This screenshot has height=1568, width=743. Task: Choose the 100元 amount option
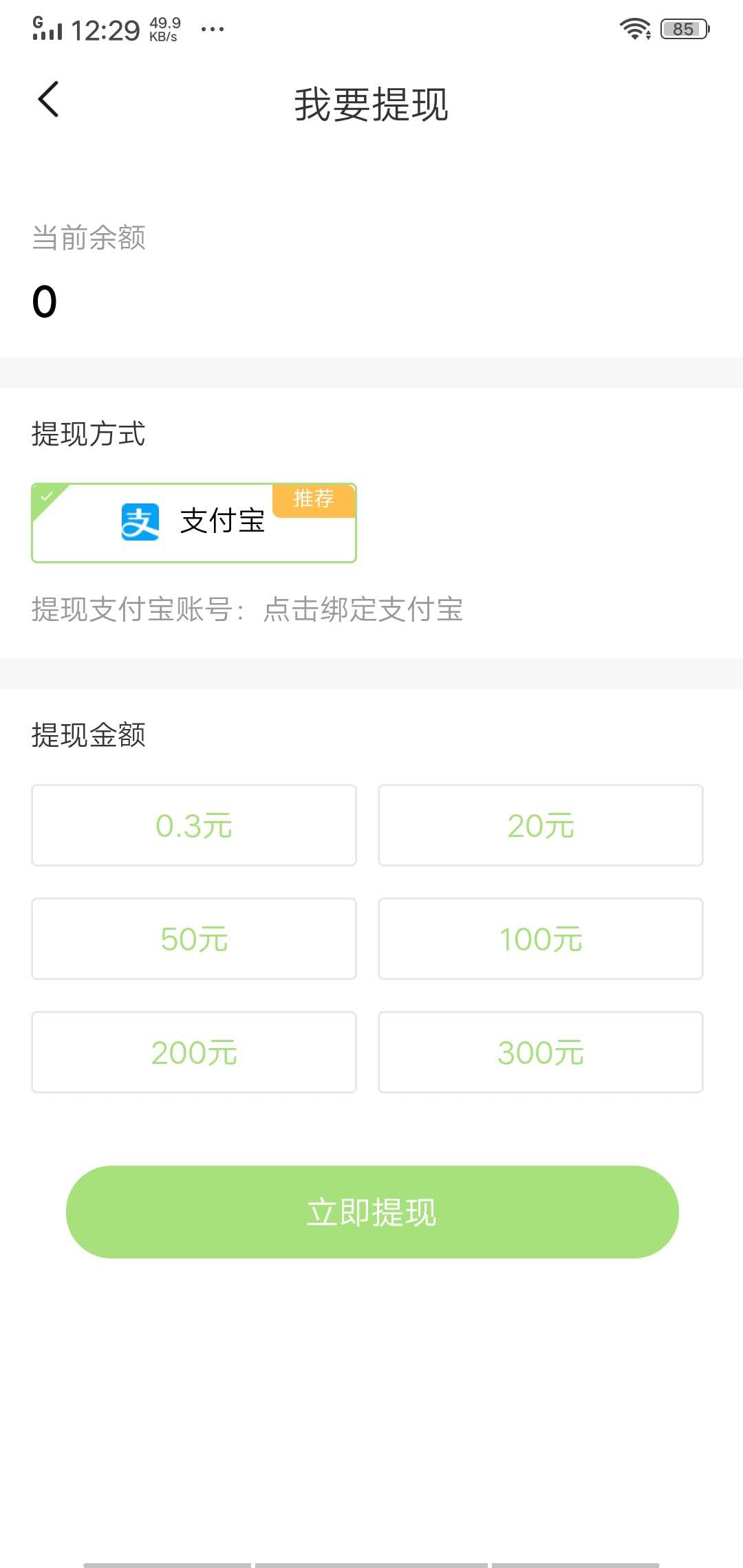[x=541, y=939]
